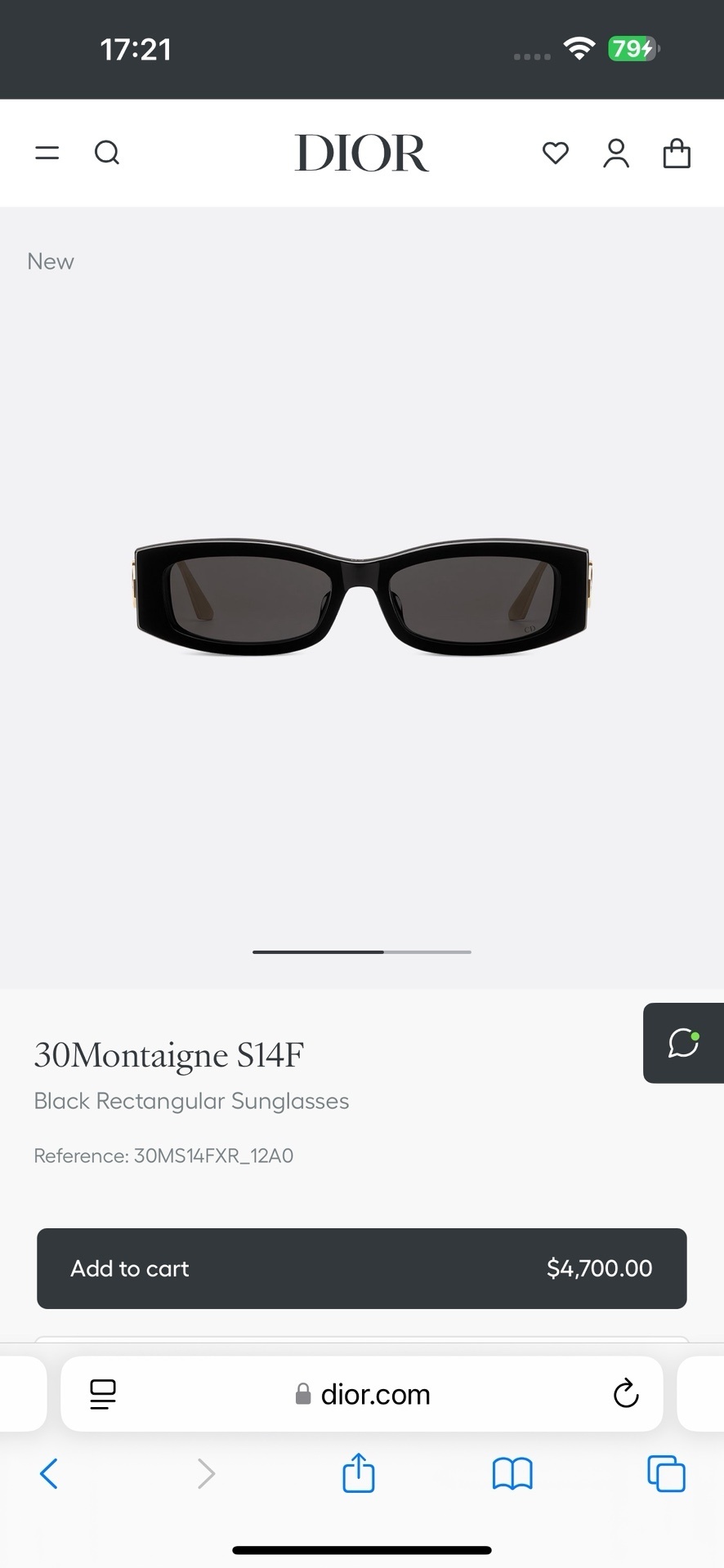Open the shopping bag icon

point(677,153)
